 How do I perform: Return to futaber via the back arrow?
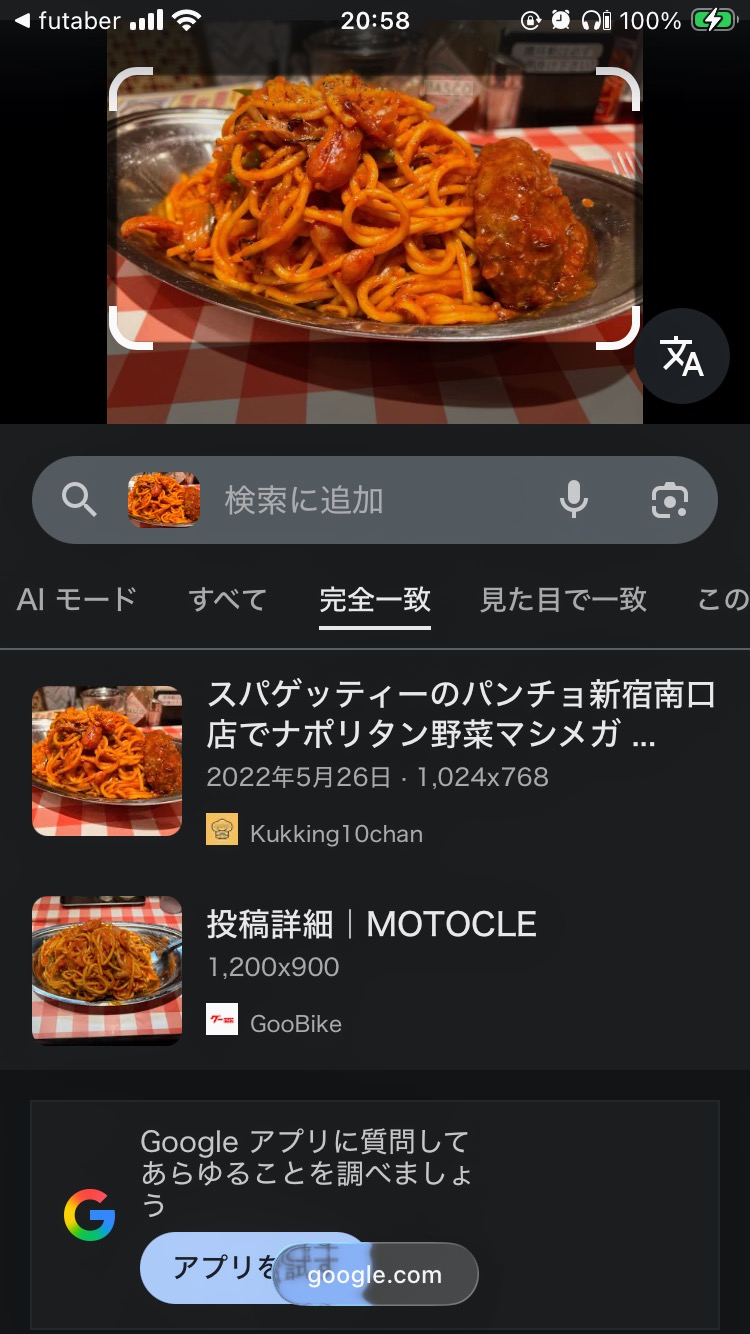[x=22, y=20]
